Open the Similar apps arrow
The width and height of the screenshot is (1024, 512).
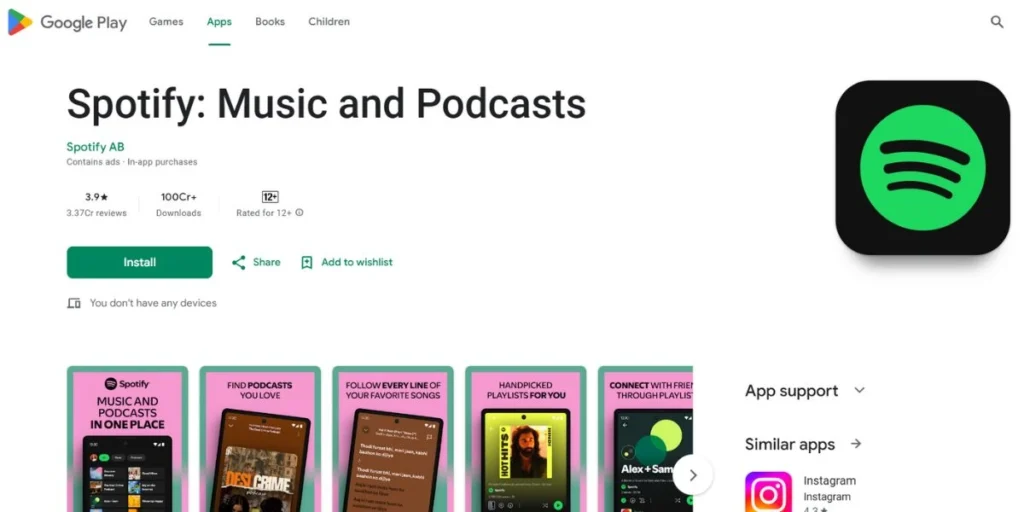856,444
